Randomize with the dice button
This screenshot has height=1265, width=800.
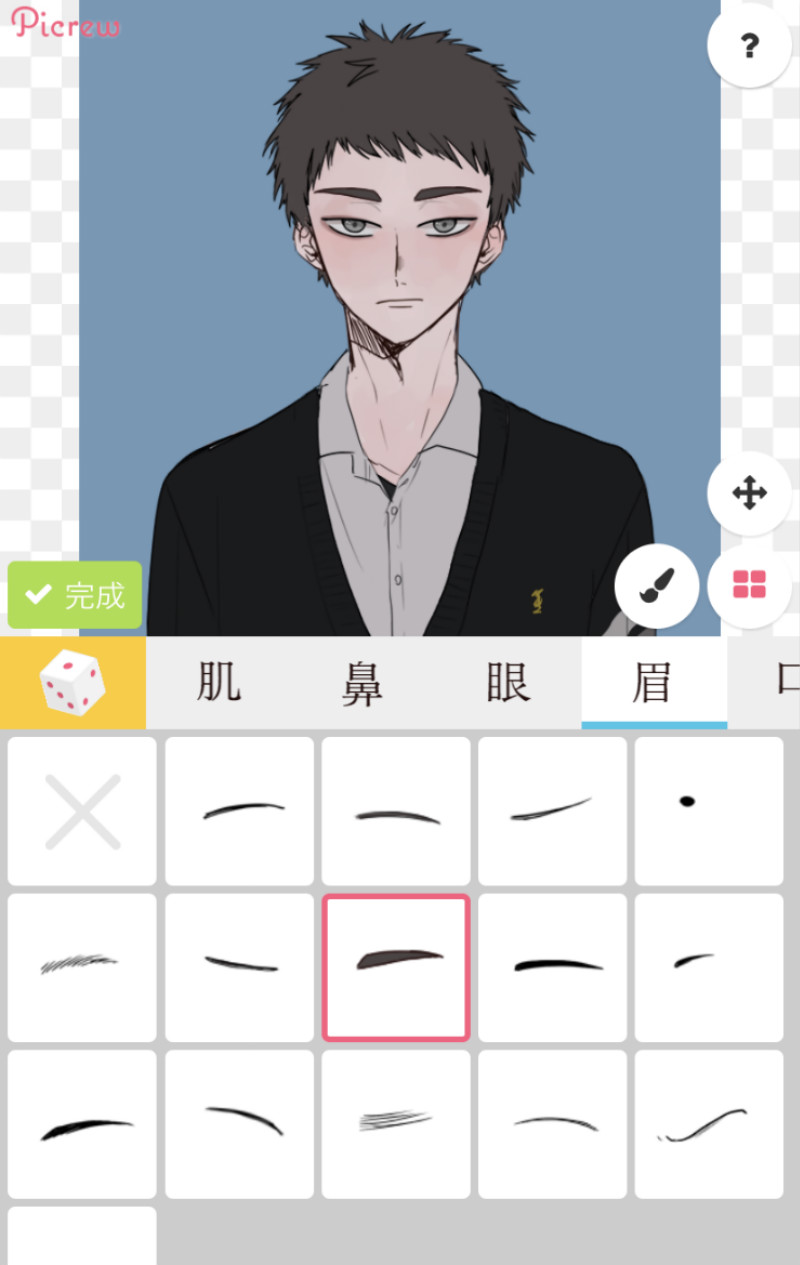(x=73, y=684)
